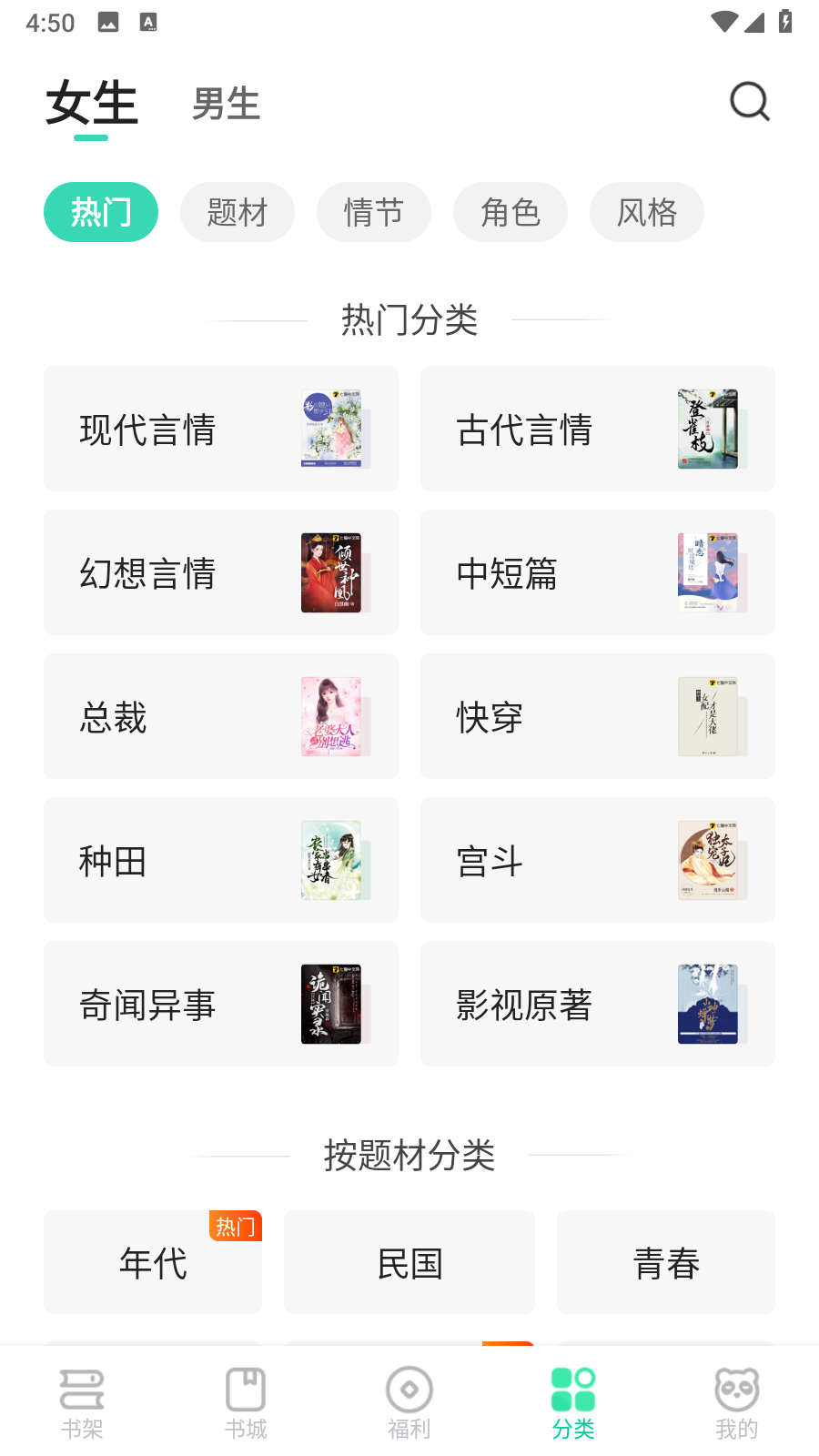Go to the 福利 tab

point(409,1402)
